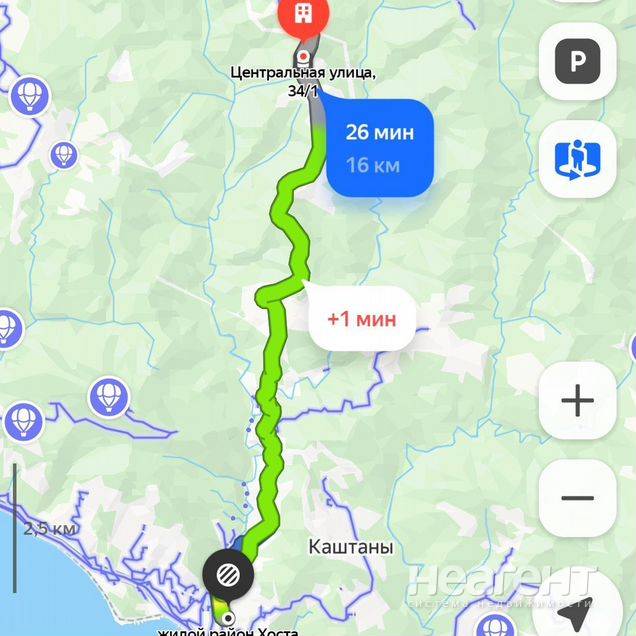
Task: Toggle the parking layer button
Action: click(x=577, y=62)
